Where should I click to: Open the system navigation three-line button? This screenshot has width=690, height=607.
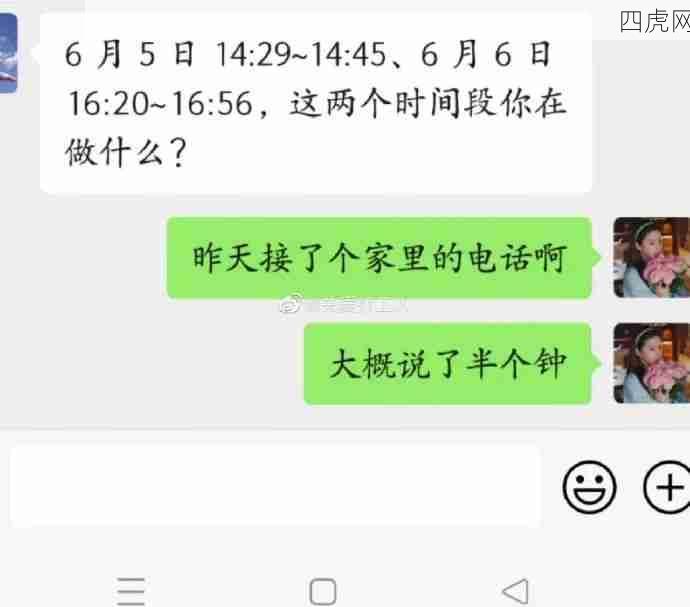tap(131, 591)
